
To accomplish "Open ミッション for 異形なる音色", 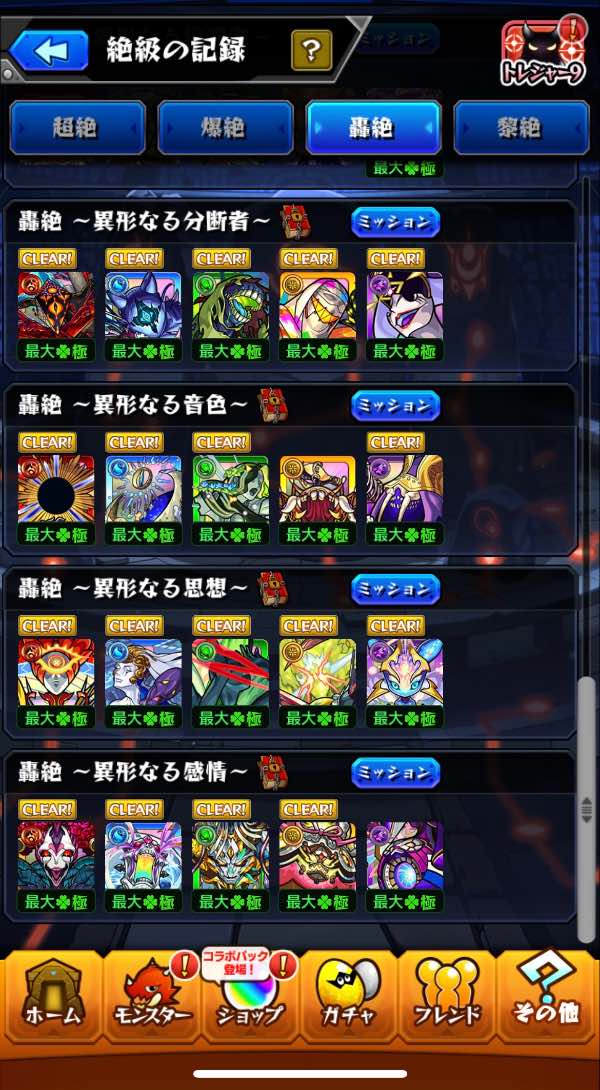I will [x=395, y=405].
